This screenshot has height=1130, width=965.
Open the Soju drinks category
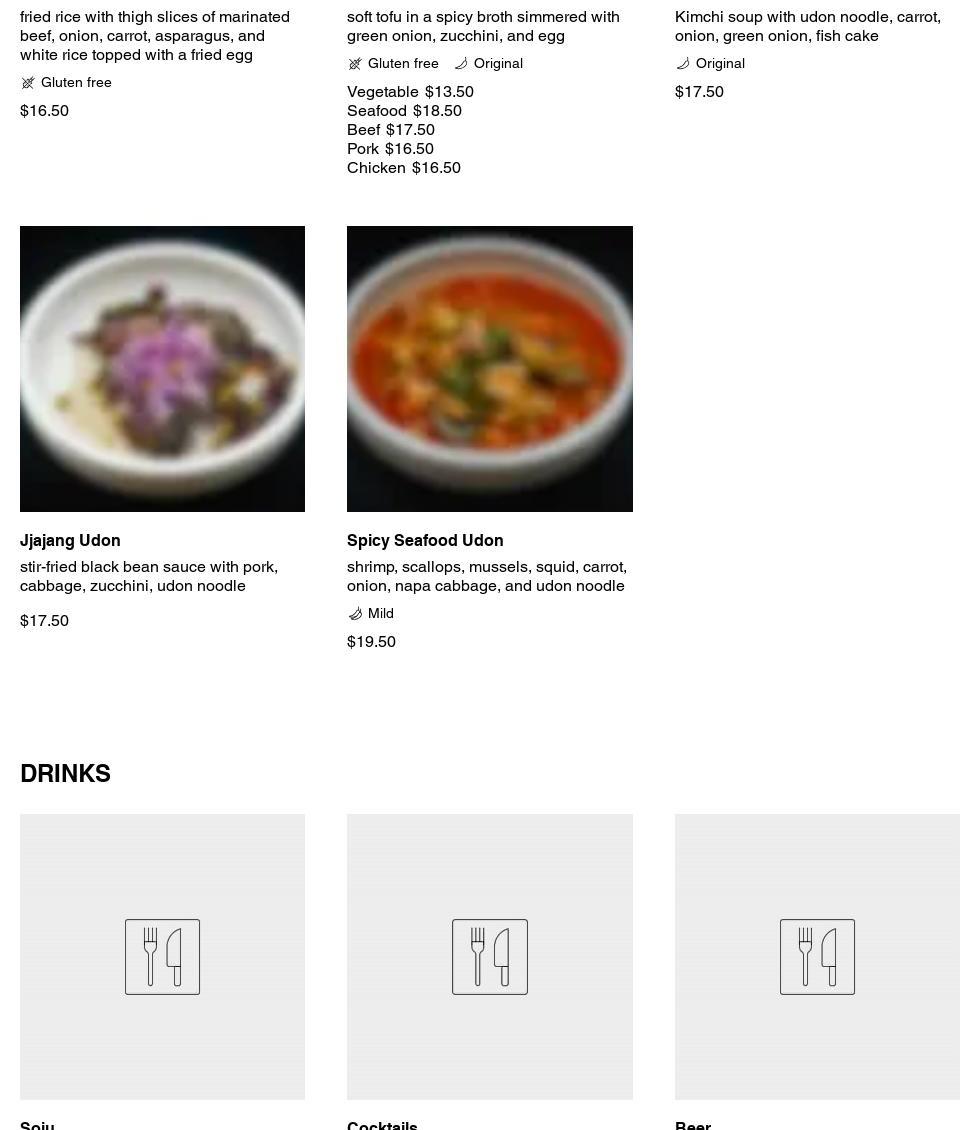coord(162,956)
